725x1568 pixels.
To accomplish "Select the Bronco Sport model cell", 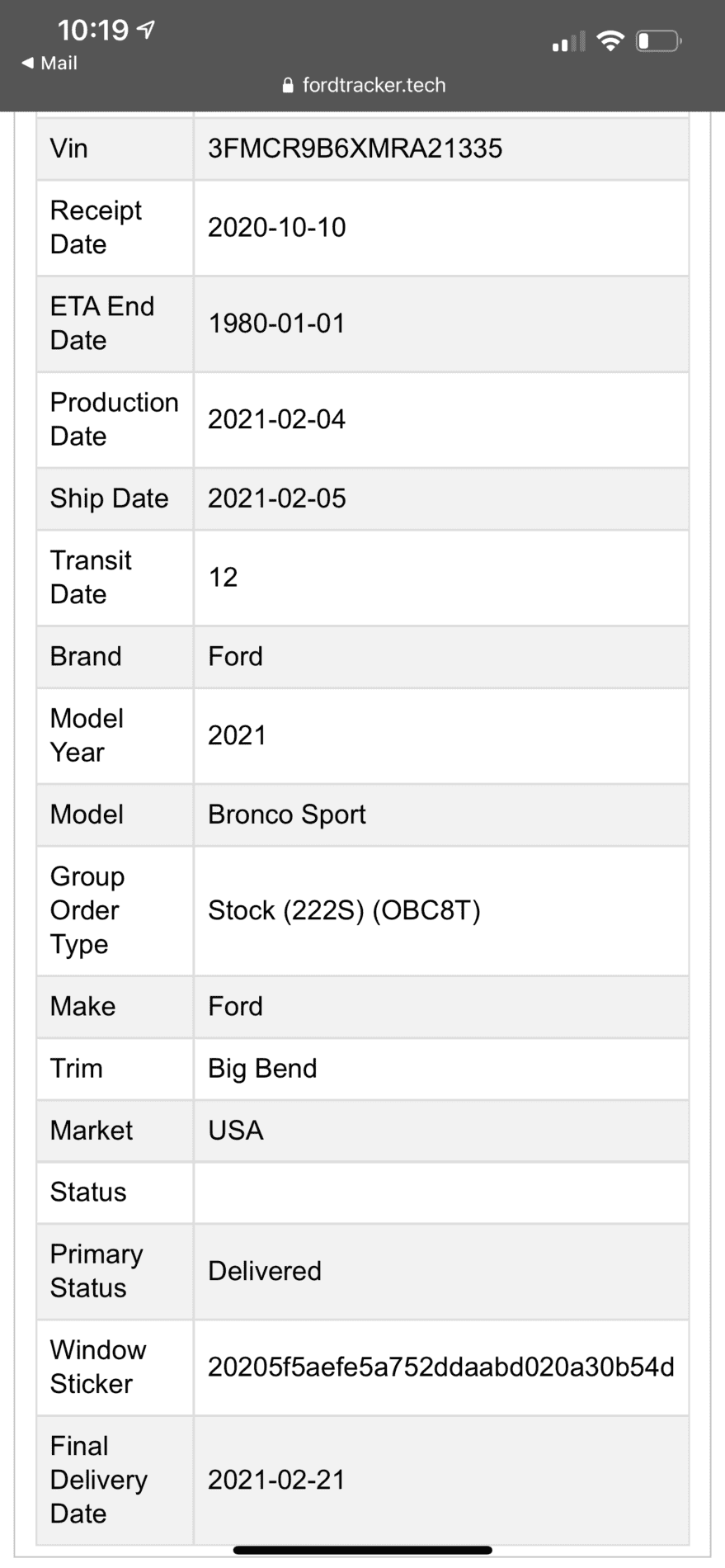I will click(286, 815).
